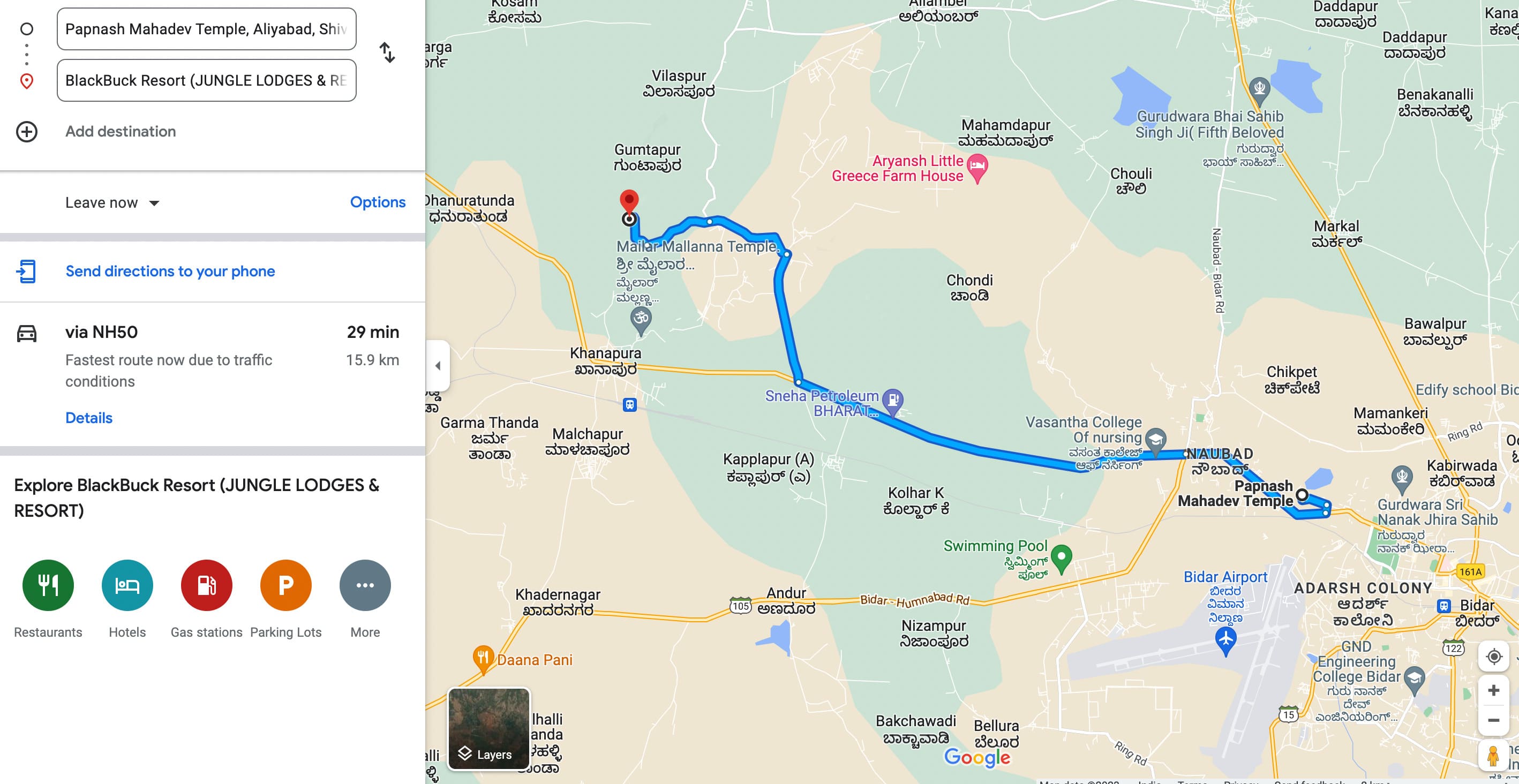Edit the Papnash Mahadev Temple starting point field
Viewport: 1519px width, 784px height.
[206, 29]
